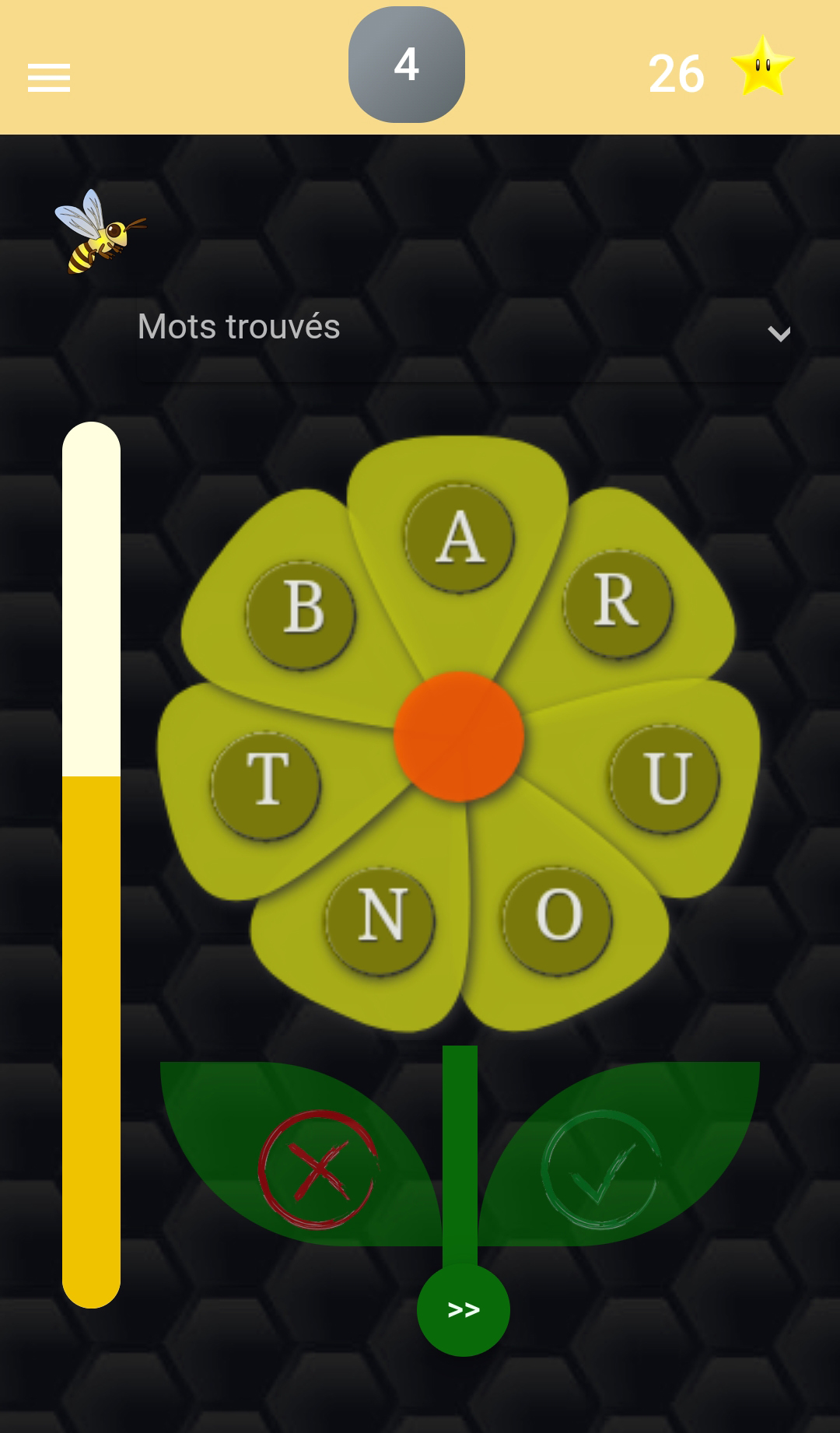The image size is (840, 1433).
Task: Select the letter B petal
Action: [x=301, y=614]
